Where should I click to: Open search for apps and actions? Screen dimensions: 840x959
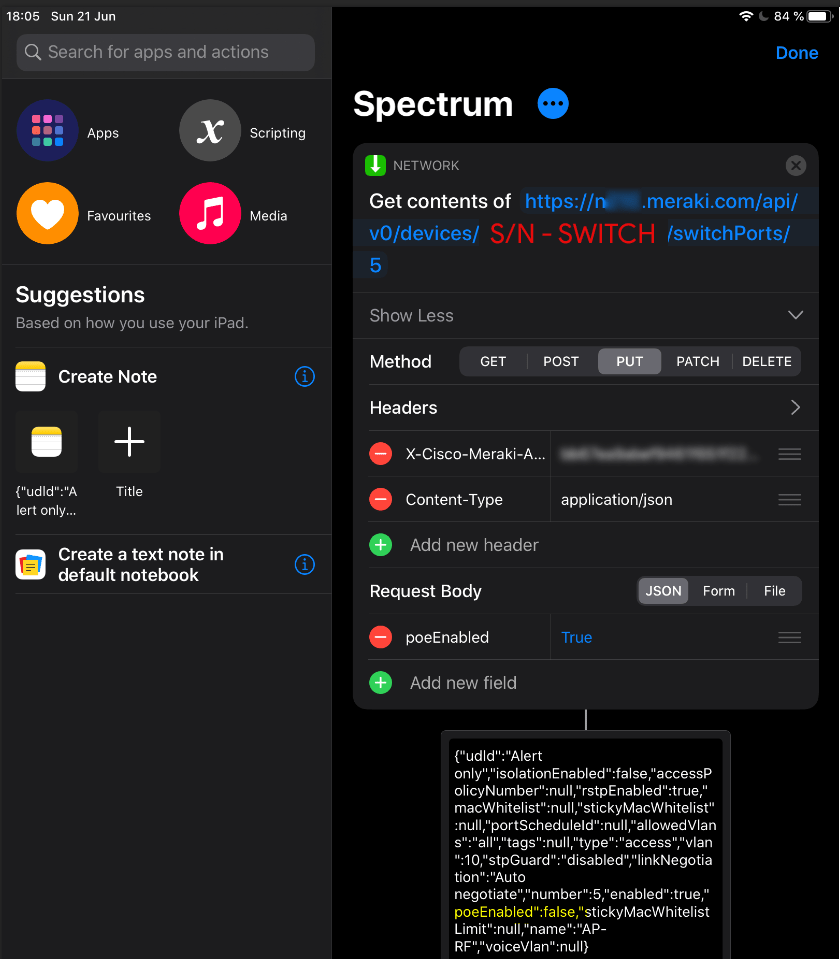click(166, 52)
